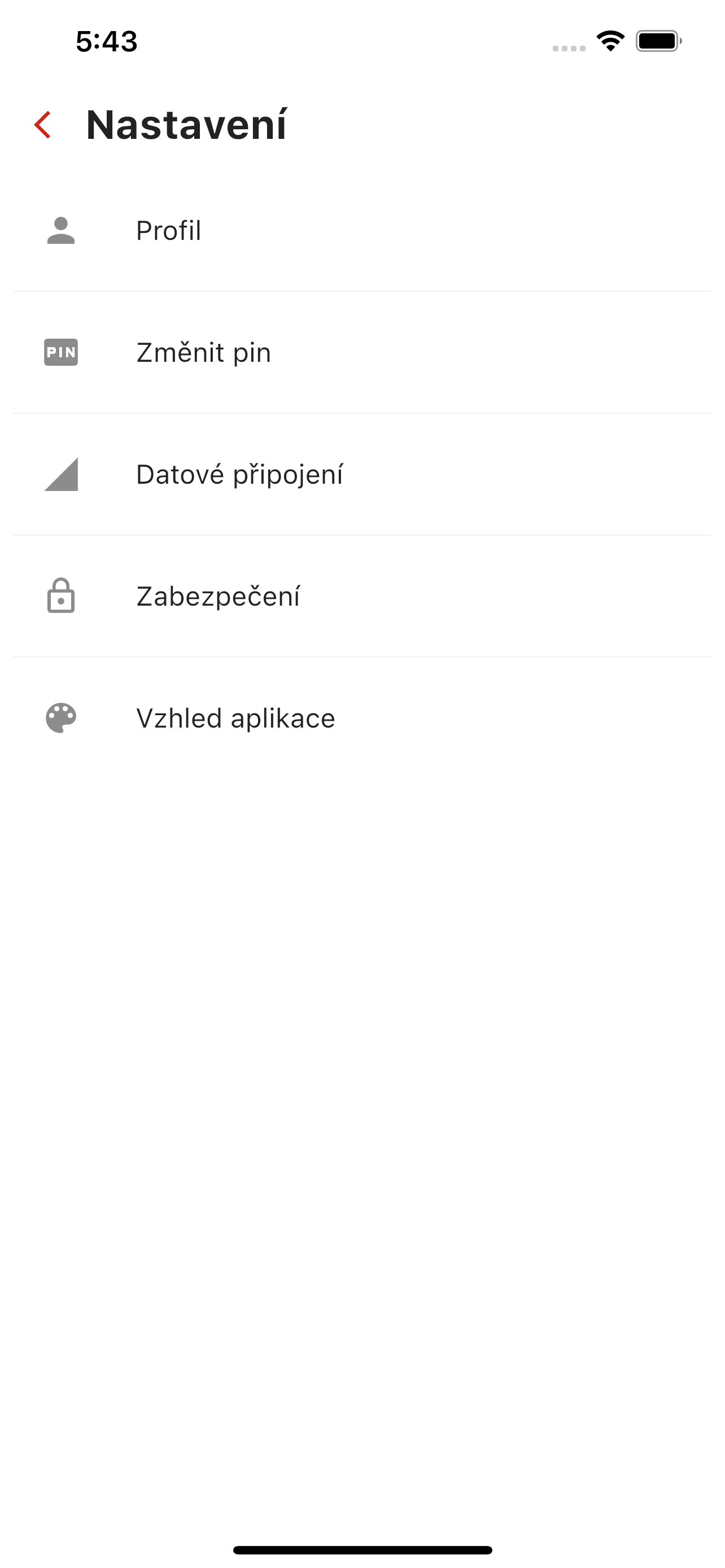Select the cellular signal triangle icon
725x1568 pixels.
(60, 474)
